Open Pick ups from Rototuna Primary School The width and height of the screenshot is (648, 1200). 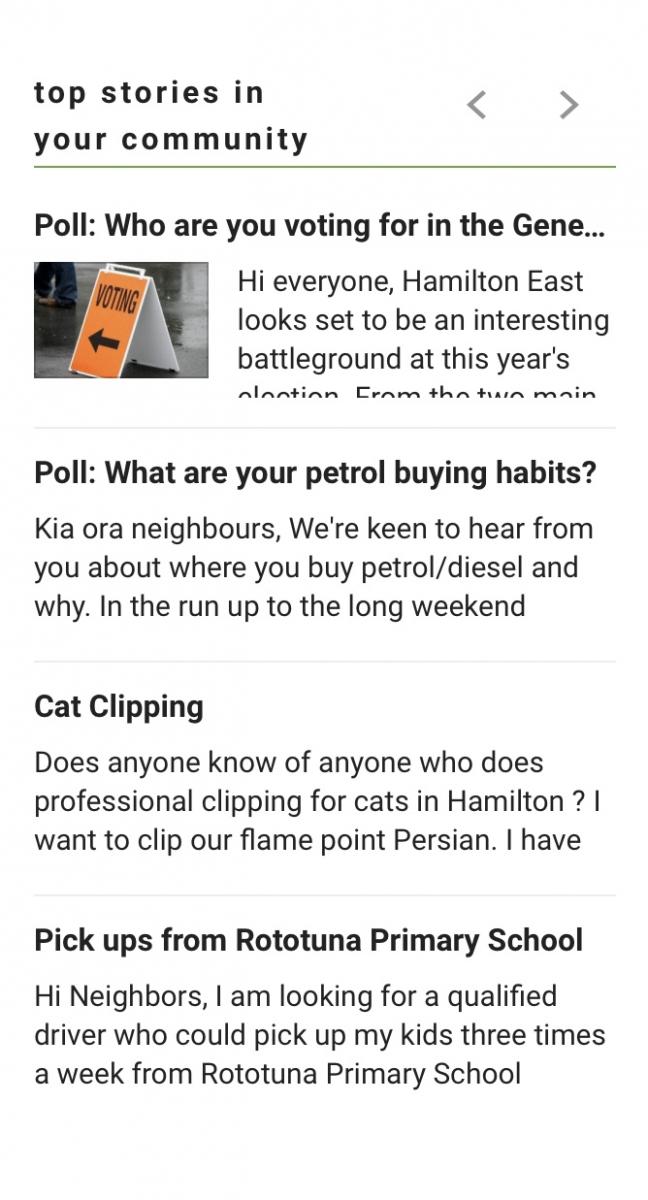[x=308, y=941]
